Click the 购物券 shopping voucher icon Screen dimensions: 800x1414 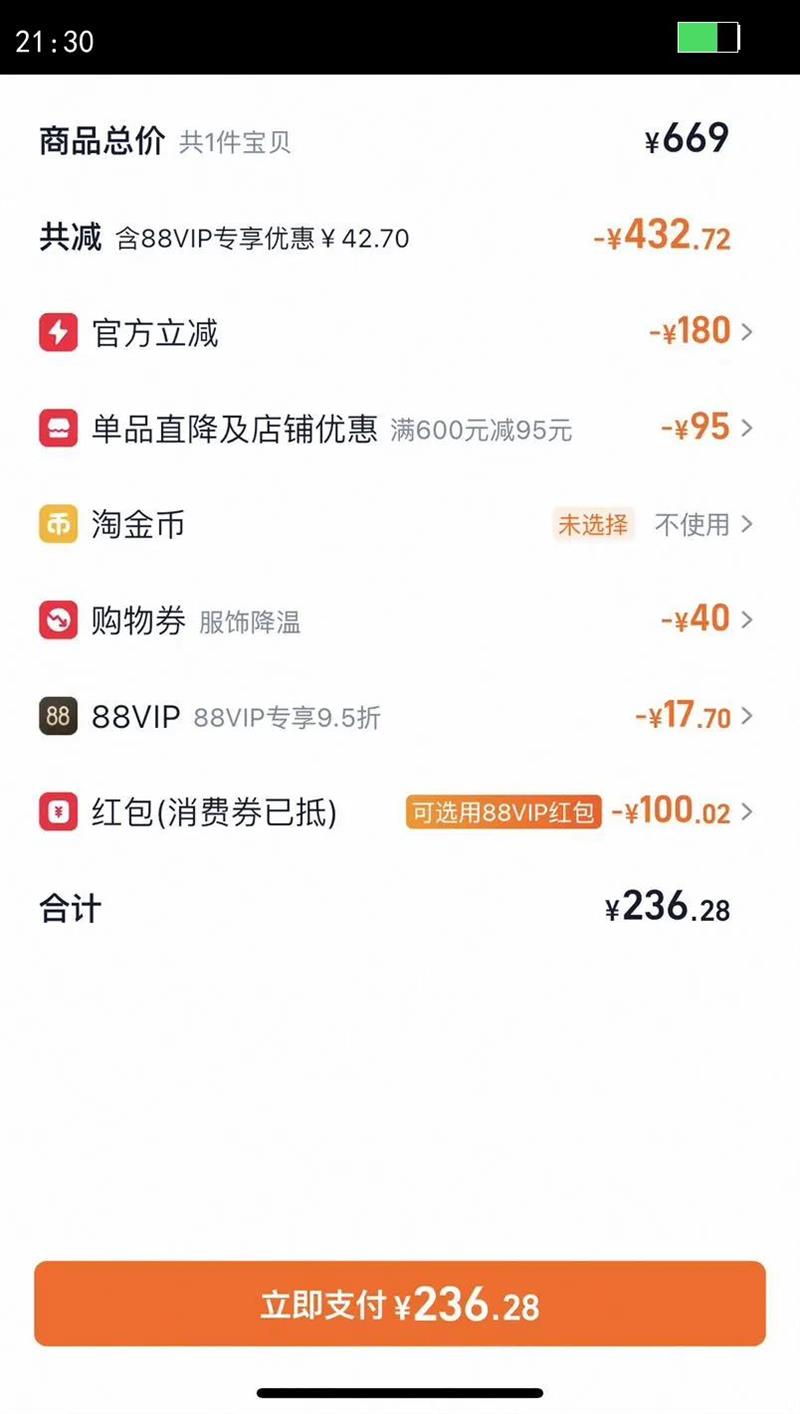[x=58, y=619]
